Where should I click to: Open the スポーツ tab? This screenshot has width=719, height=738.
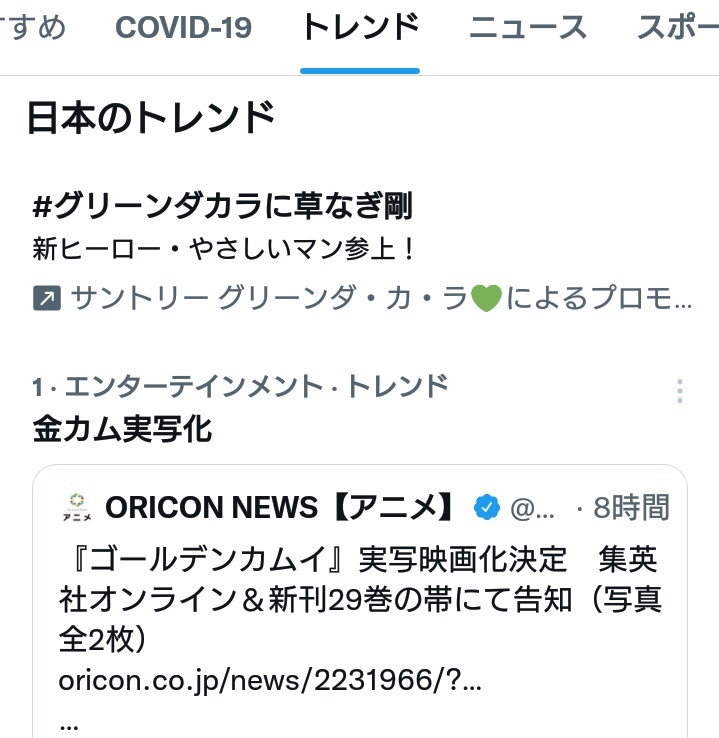tap(678, 28)
